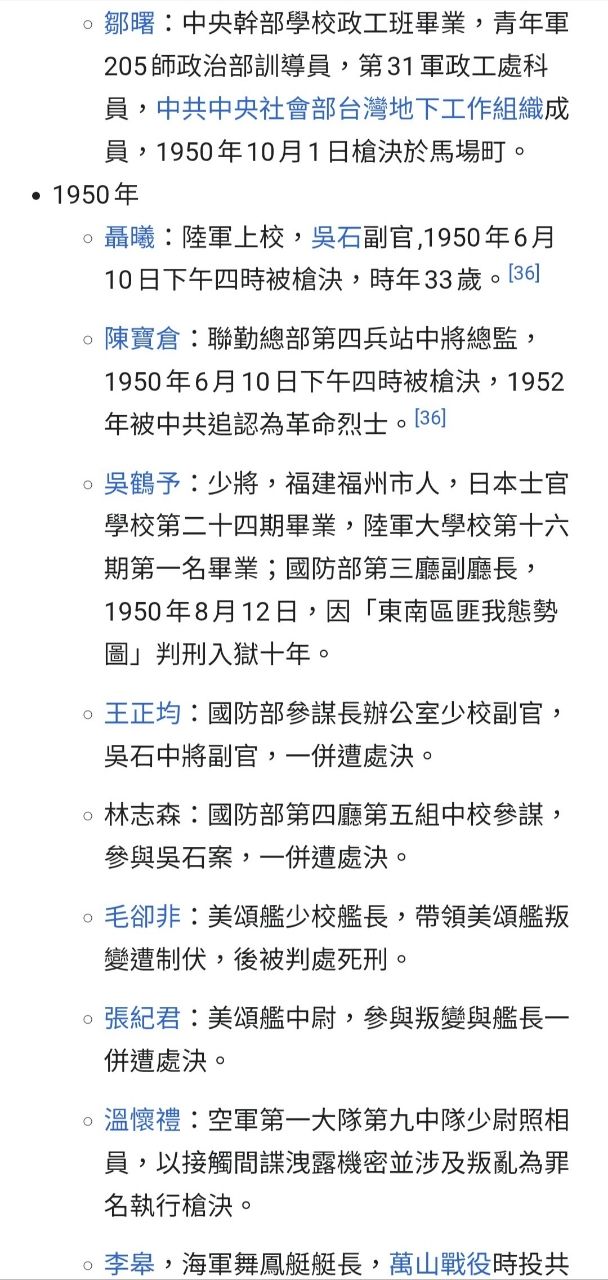
Task: Open the 鄒曙 article link
Action: click(x=130, y=23)
